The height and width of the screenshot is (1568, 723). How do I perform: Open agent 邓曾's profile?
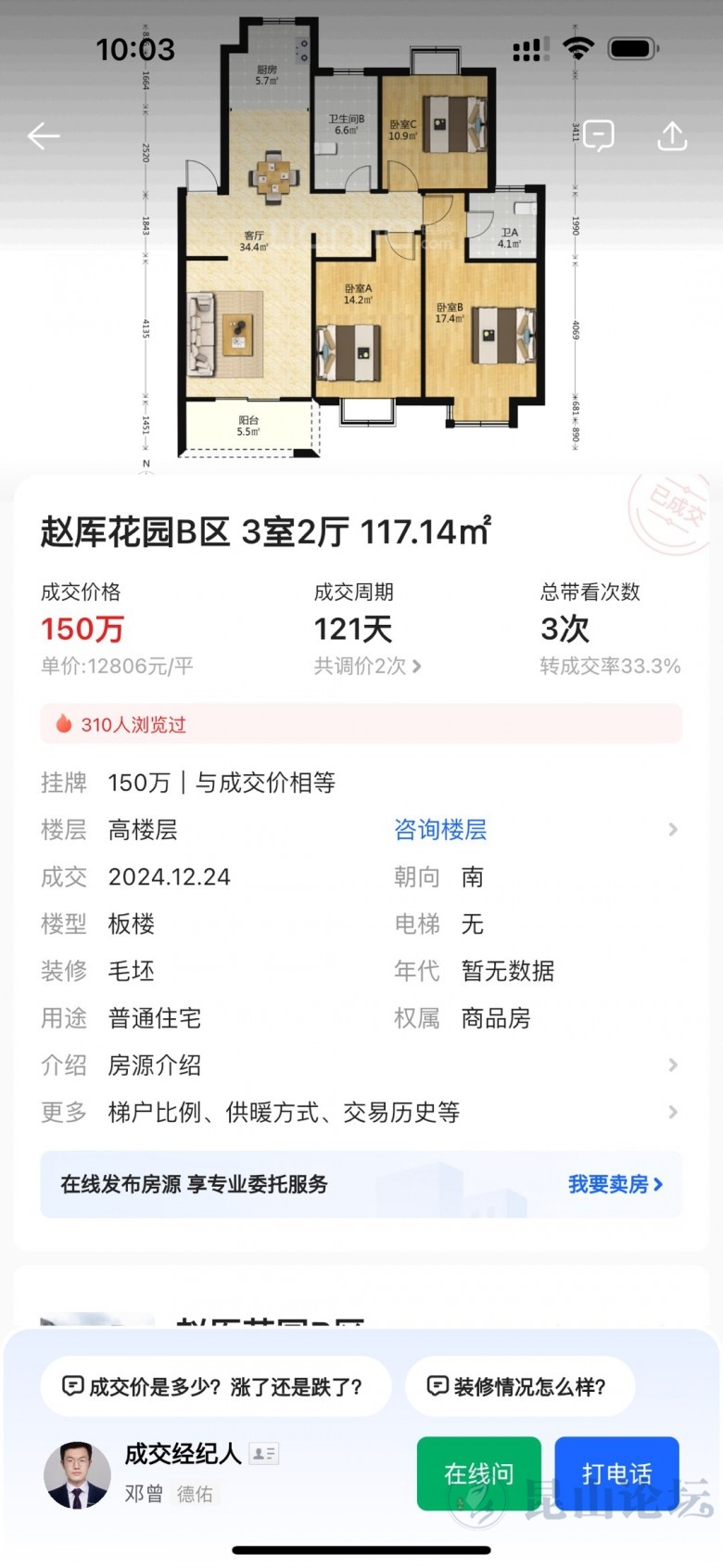click(78, 1475)
